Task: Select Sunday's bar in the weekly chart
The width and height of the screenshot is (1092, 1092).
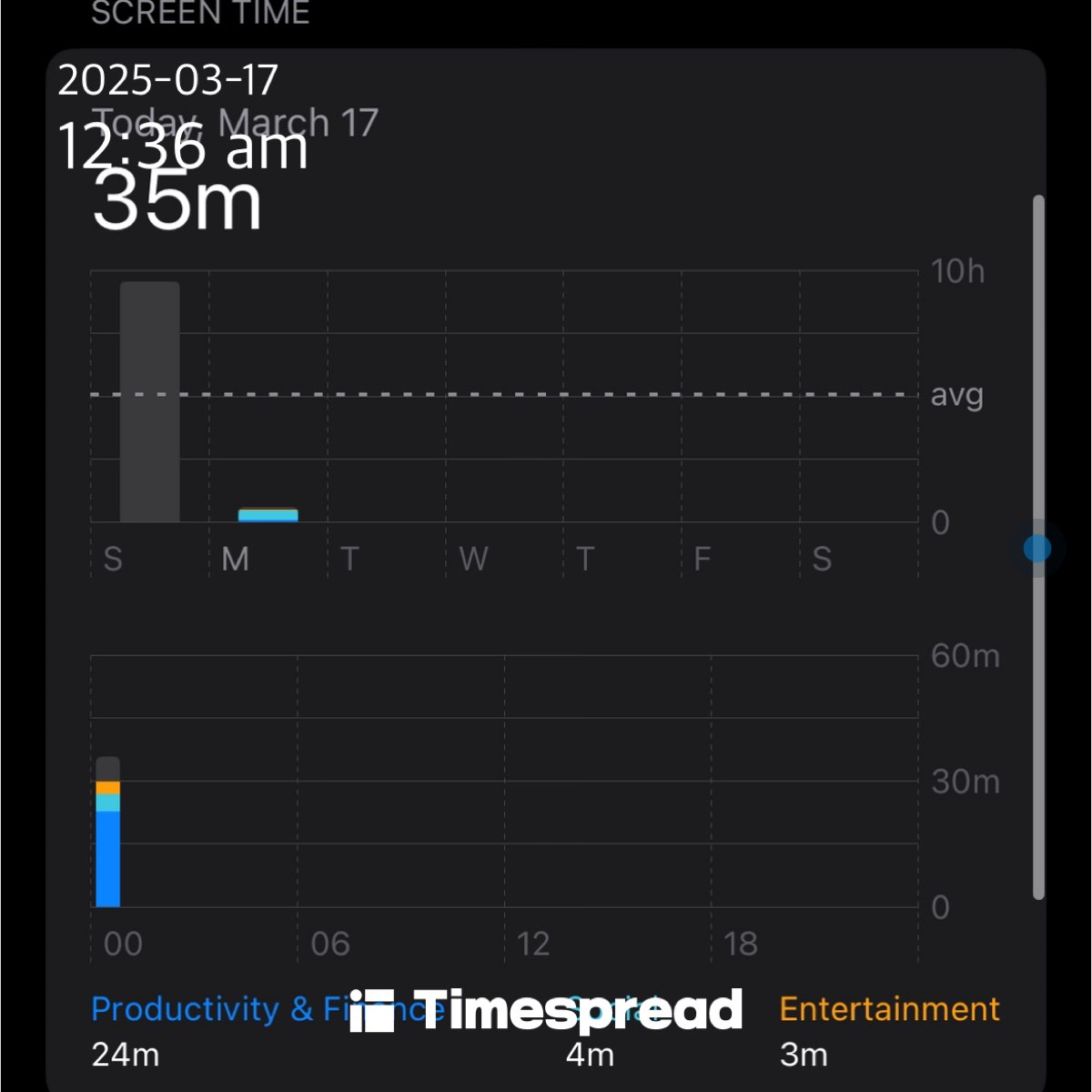Action: (149, 402)
